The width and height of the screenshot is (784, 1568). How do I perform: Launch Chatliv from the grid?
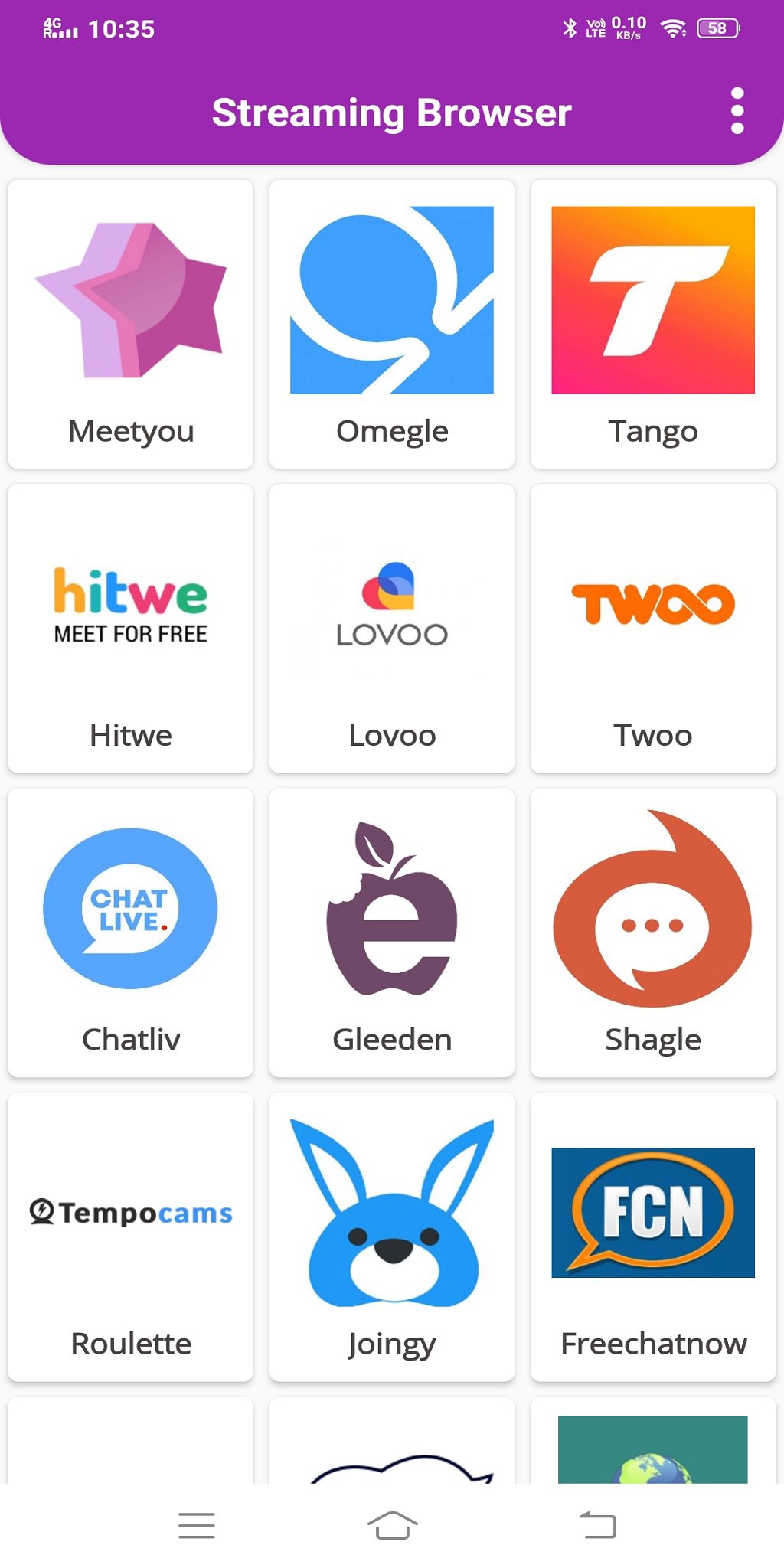point(130,932)
